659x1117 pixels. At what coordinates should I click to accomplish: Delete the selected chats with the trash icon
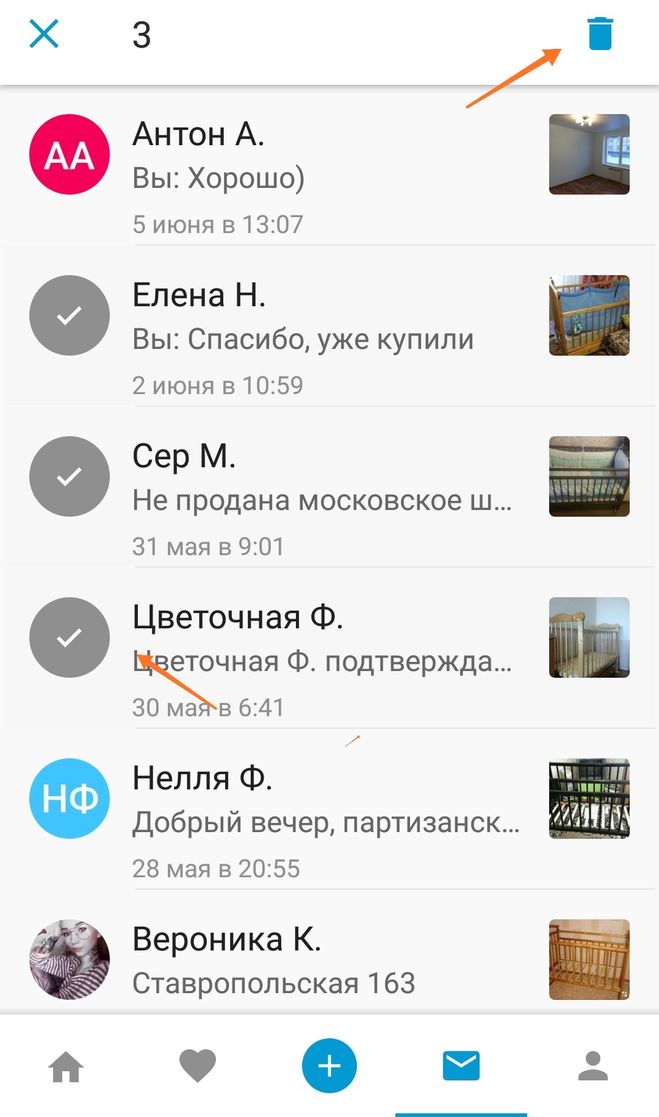click(599, 35)
